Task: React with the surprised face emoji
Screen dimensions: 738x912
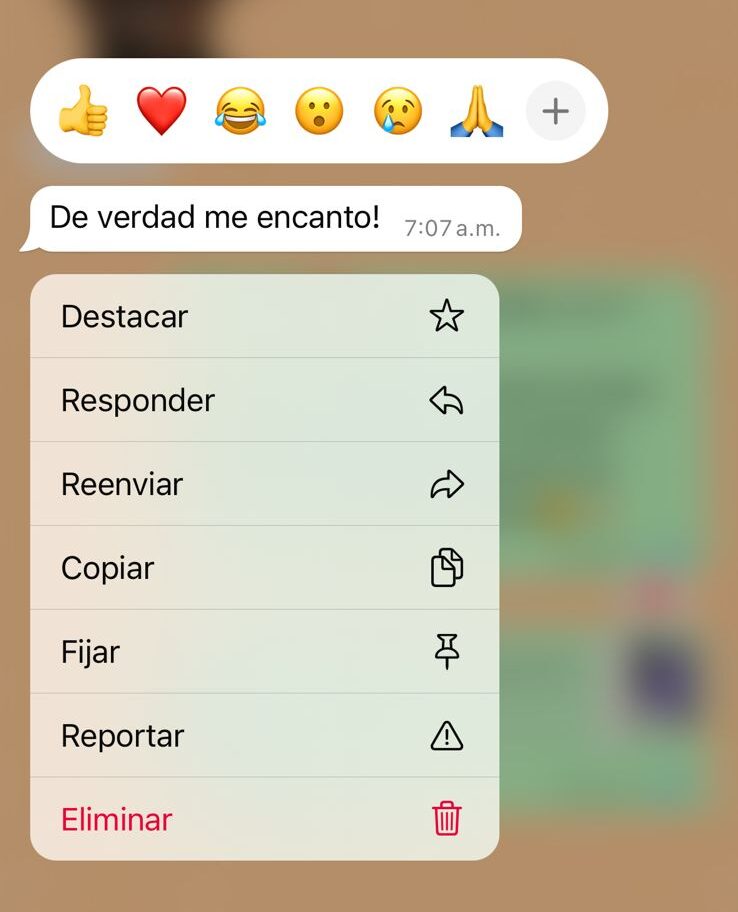Action: [319, 111]
